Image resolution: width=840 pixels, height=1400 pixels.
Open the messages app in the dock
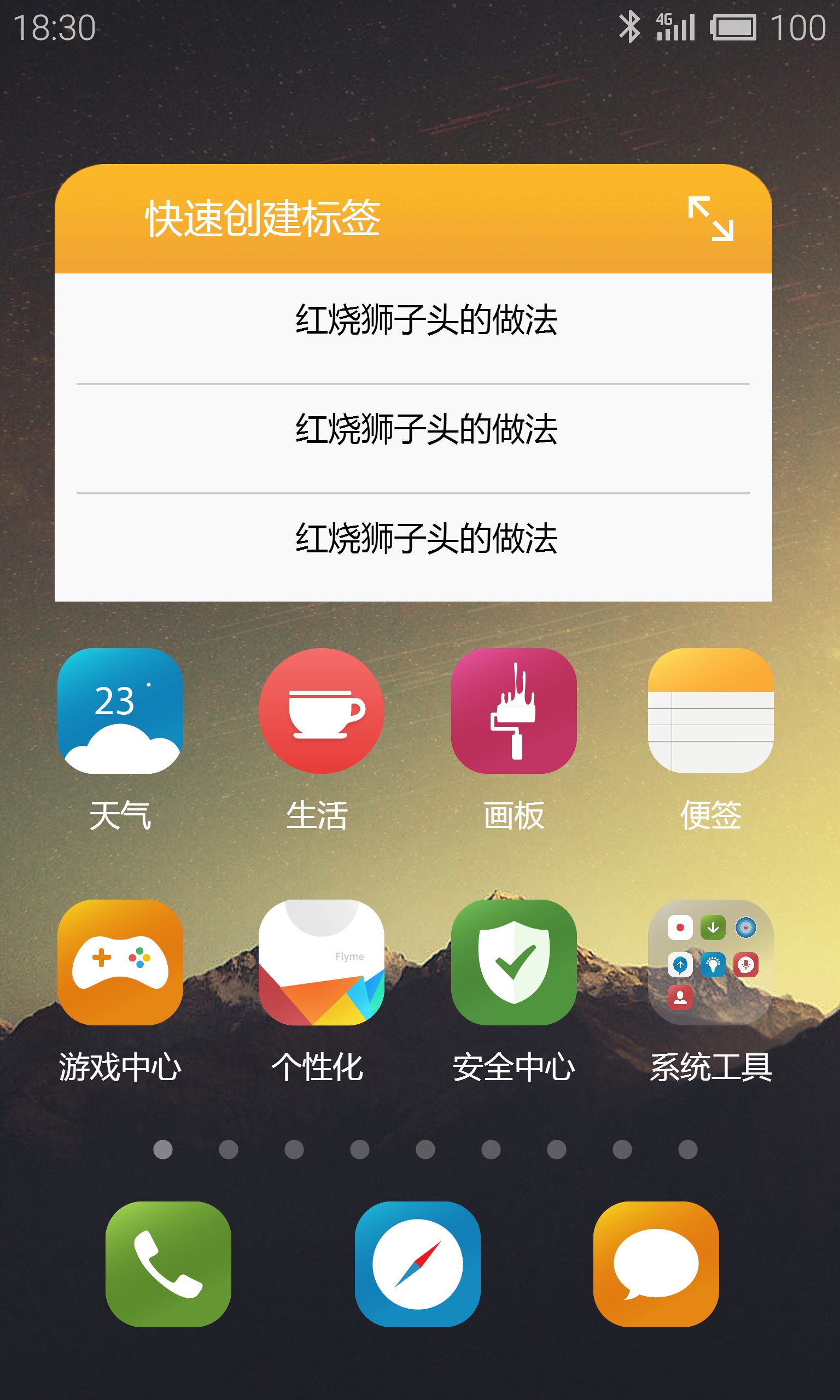coord(656,1264)
